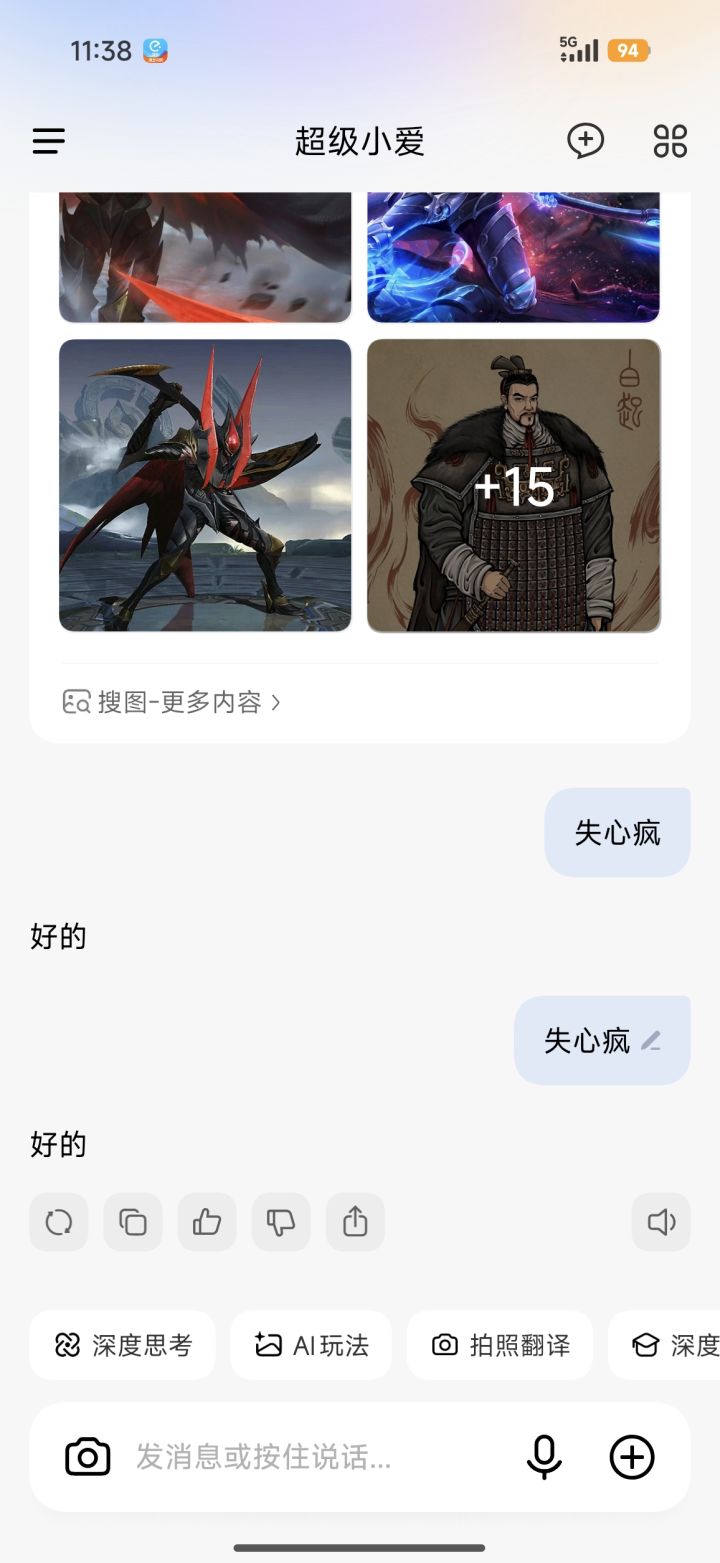The width and height of the screenshot is (720, 1563).
Task: Open the sidebar menu
Action: click(47, 141)
